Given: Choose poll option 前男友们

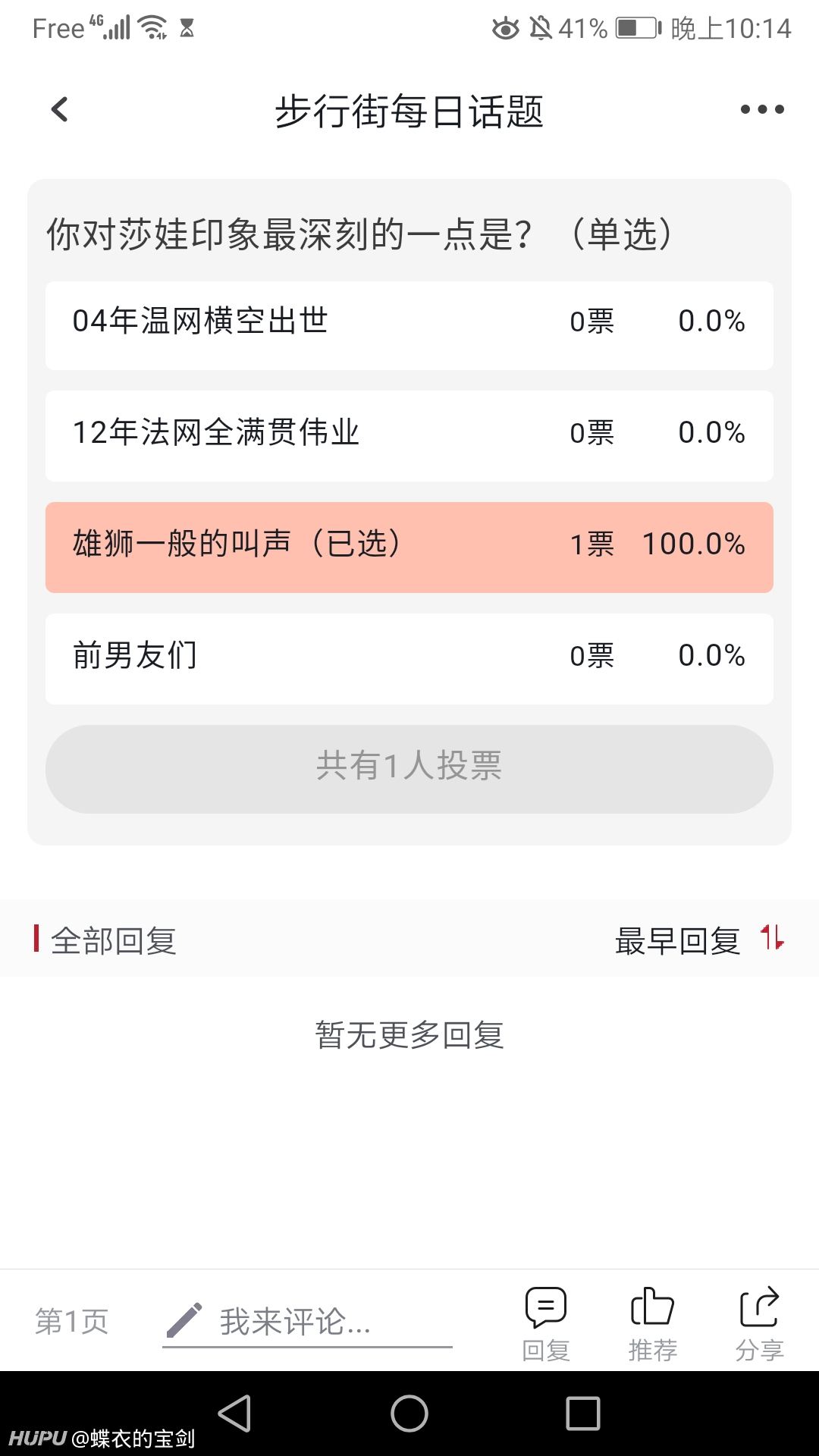Looking at the screenshot, I should [409, 659].
